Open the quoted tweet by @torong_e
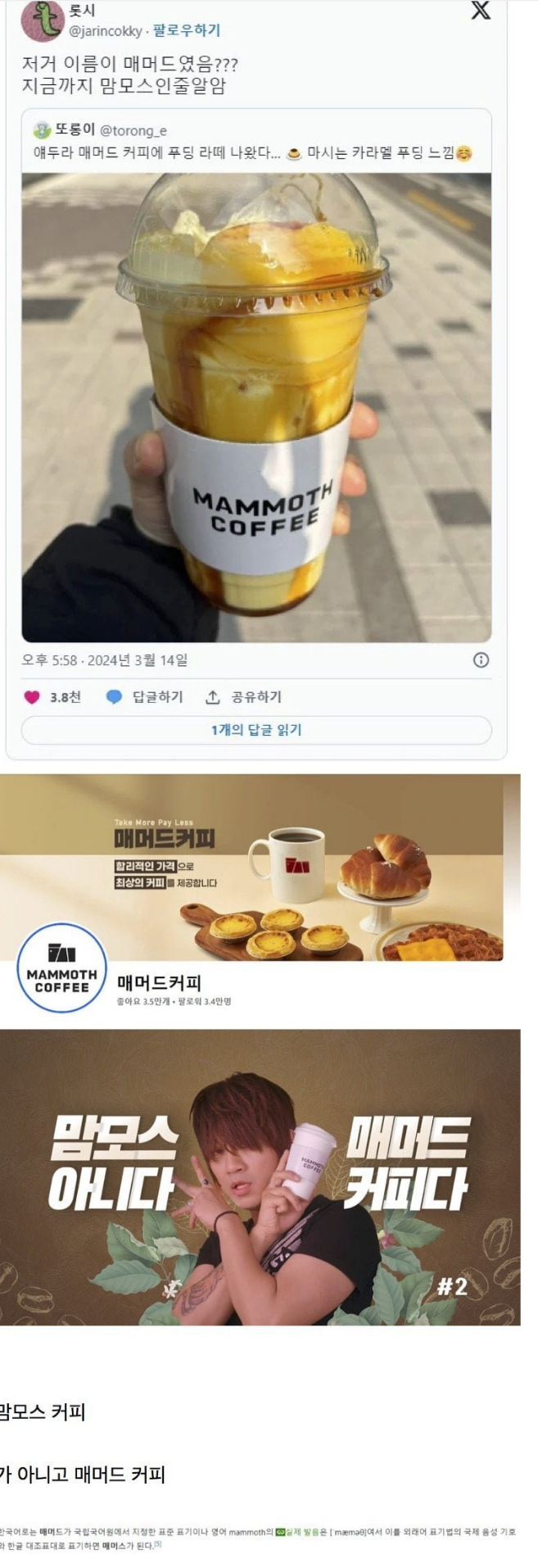Viewport: 538px width, 1568px height. [255, 141]
